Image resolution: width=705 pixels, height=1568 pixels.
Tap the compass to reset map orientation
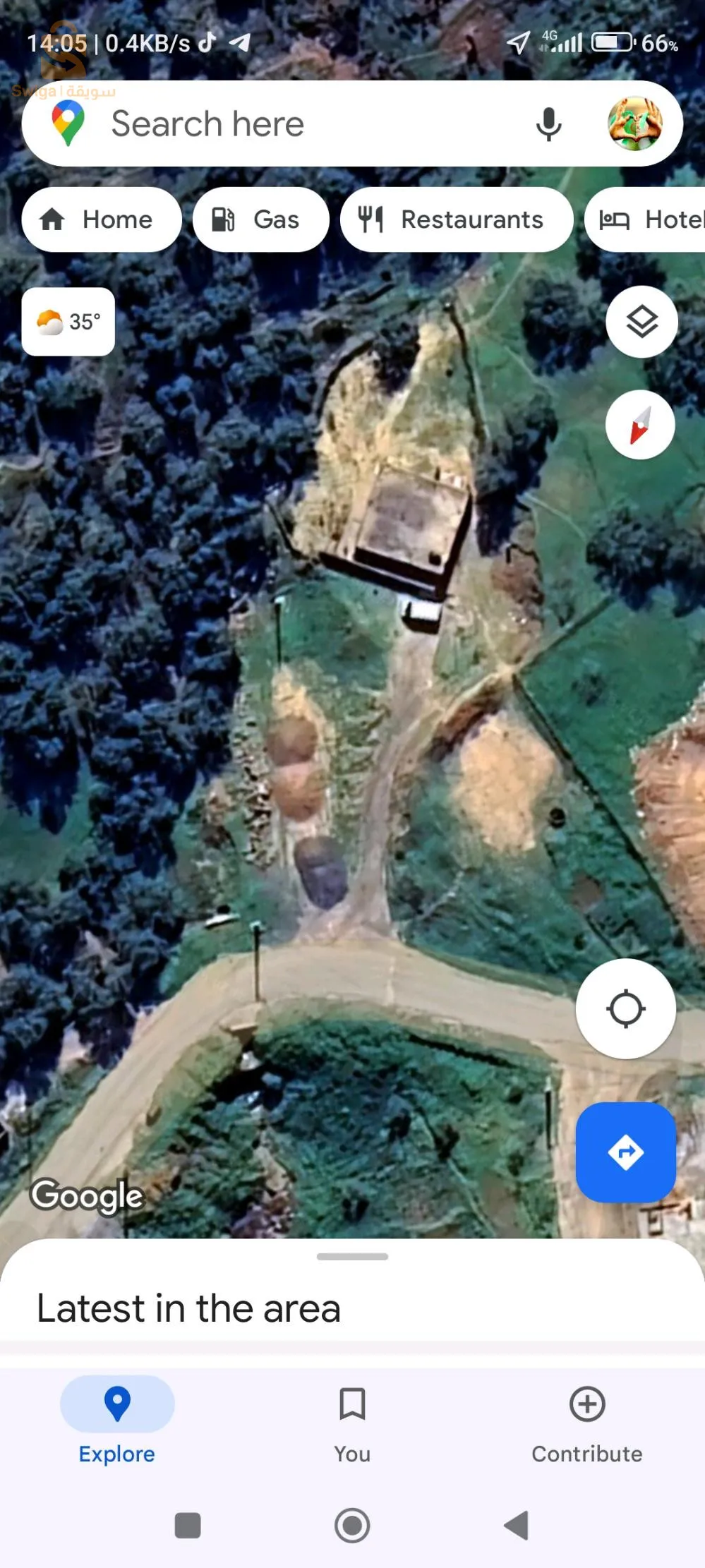coord(639,424)
